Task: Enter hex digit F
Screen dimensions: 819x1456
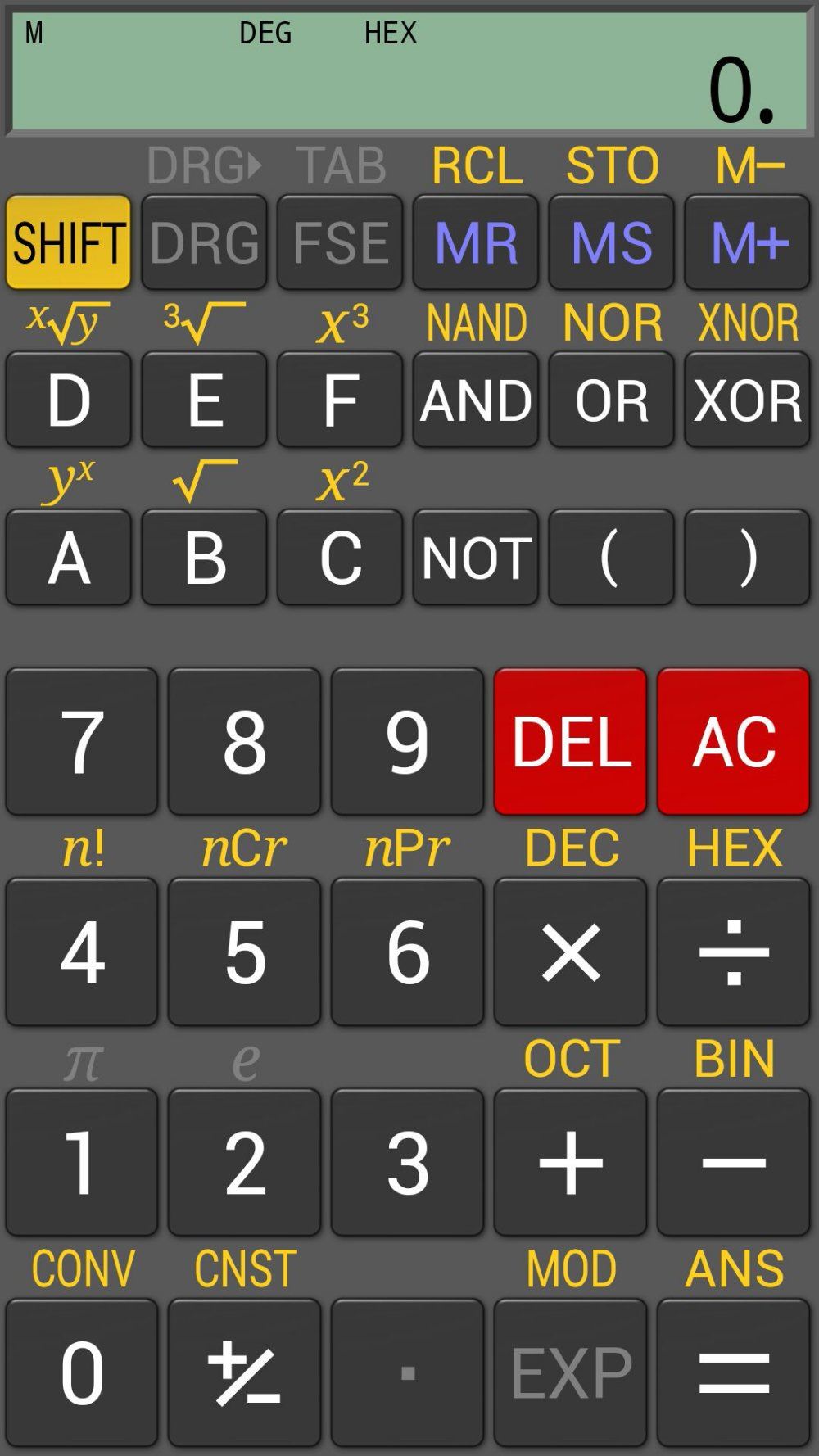Action: pos(340,400)
